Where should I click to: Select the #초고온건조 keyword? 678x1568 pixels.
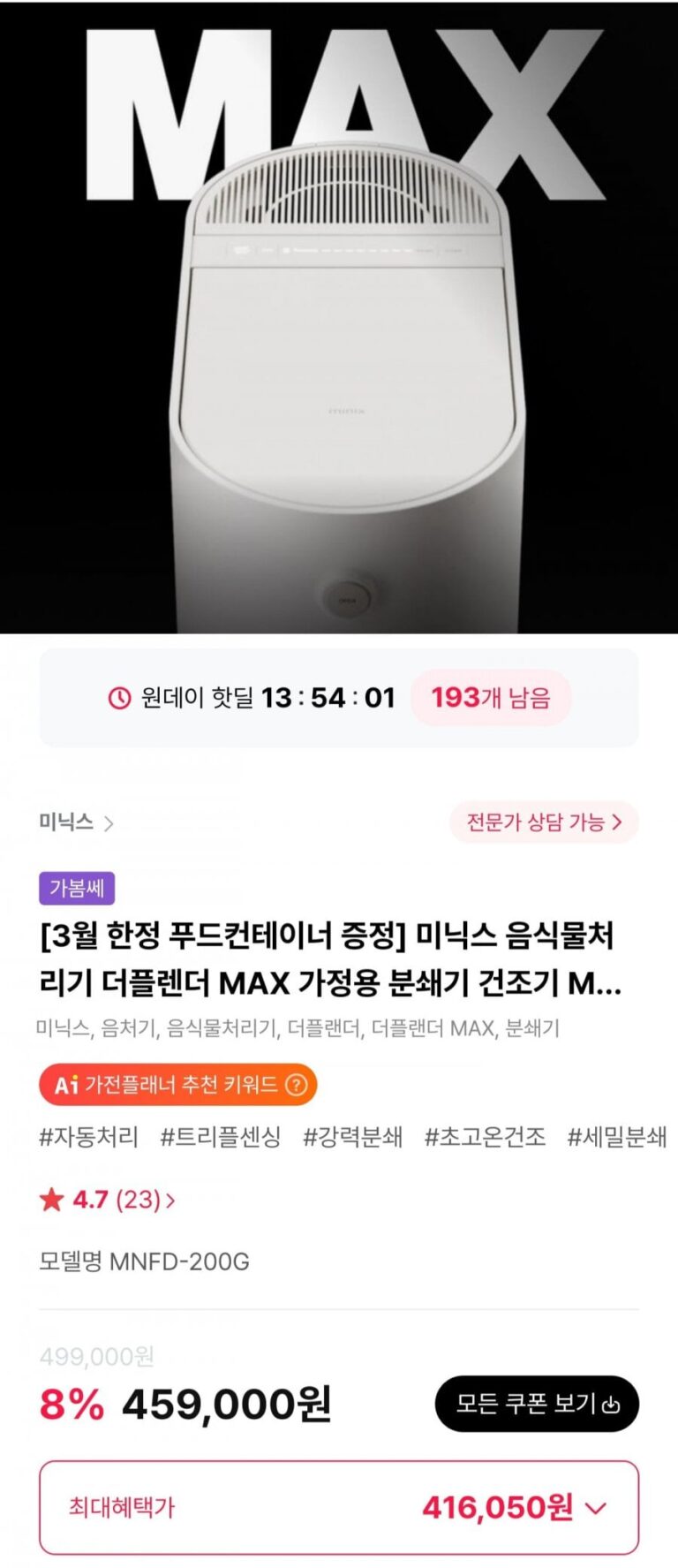485,1137
